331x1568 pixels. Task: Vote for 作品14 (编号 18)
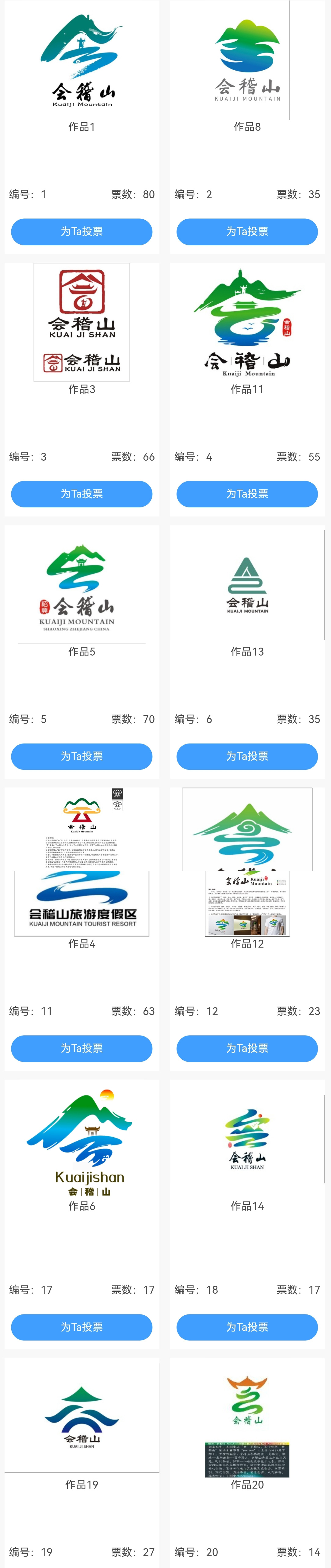(247, 1327)
